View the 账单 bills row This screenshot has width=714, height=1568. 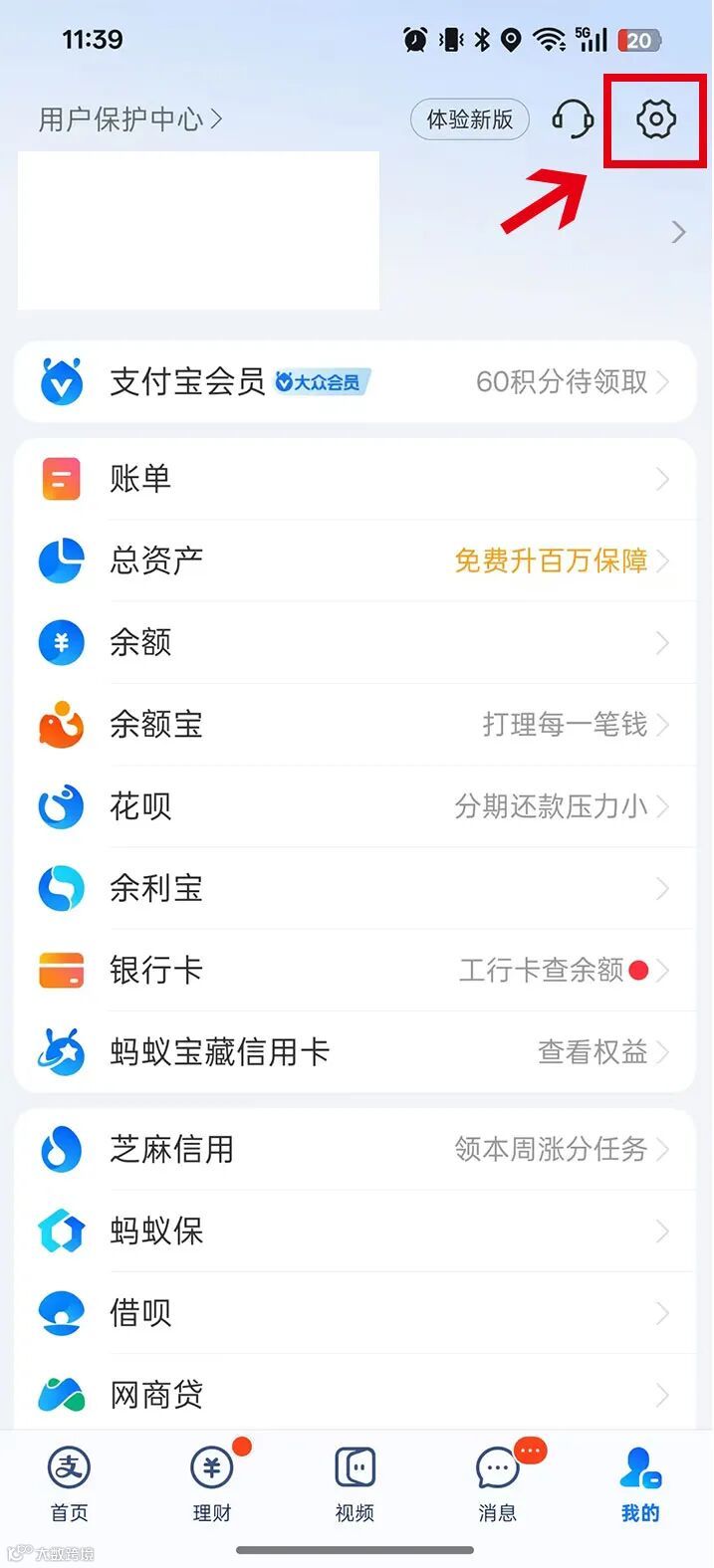356,479
